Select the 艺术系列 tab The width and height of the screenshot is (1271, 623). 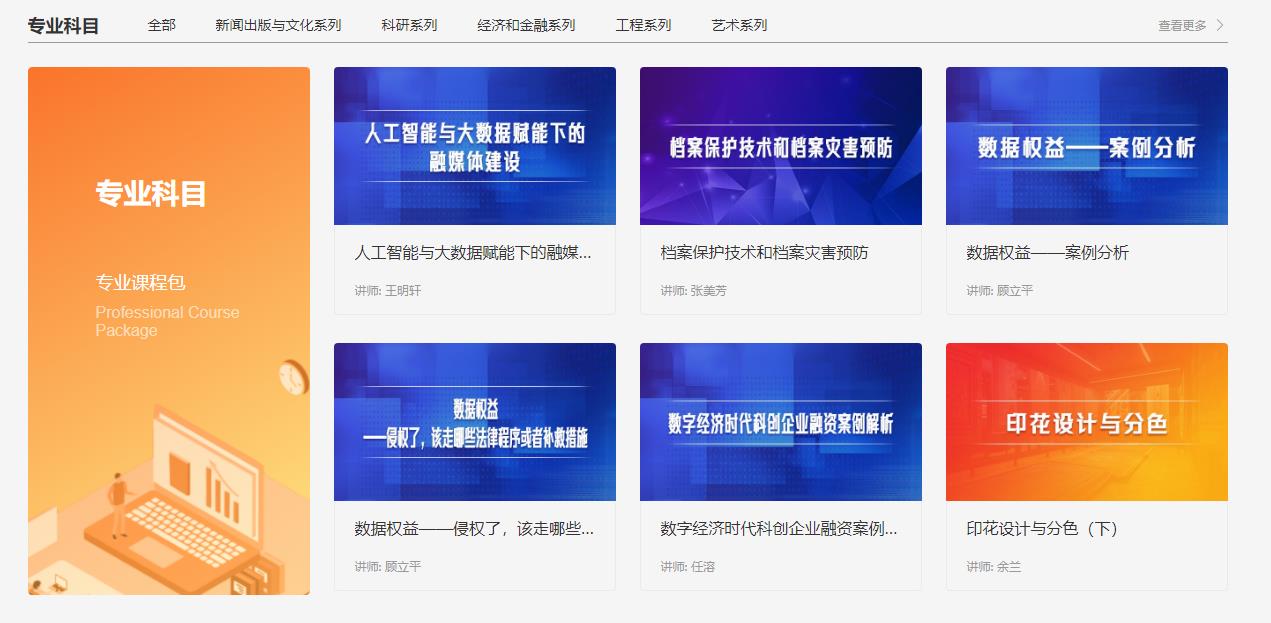click(739, 25)
